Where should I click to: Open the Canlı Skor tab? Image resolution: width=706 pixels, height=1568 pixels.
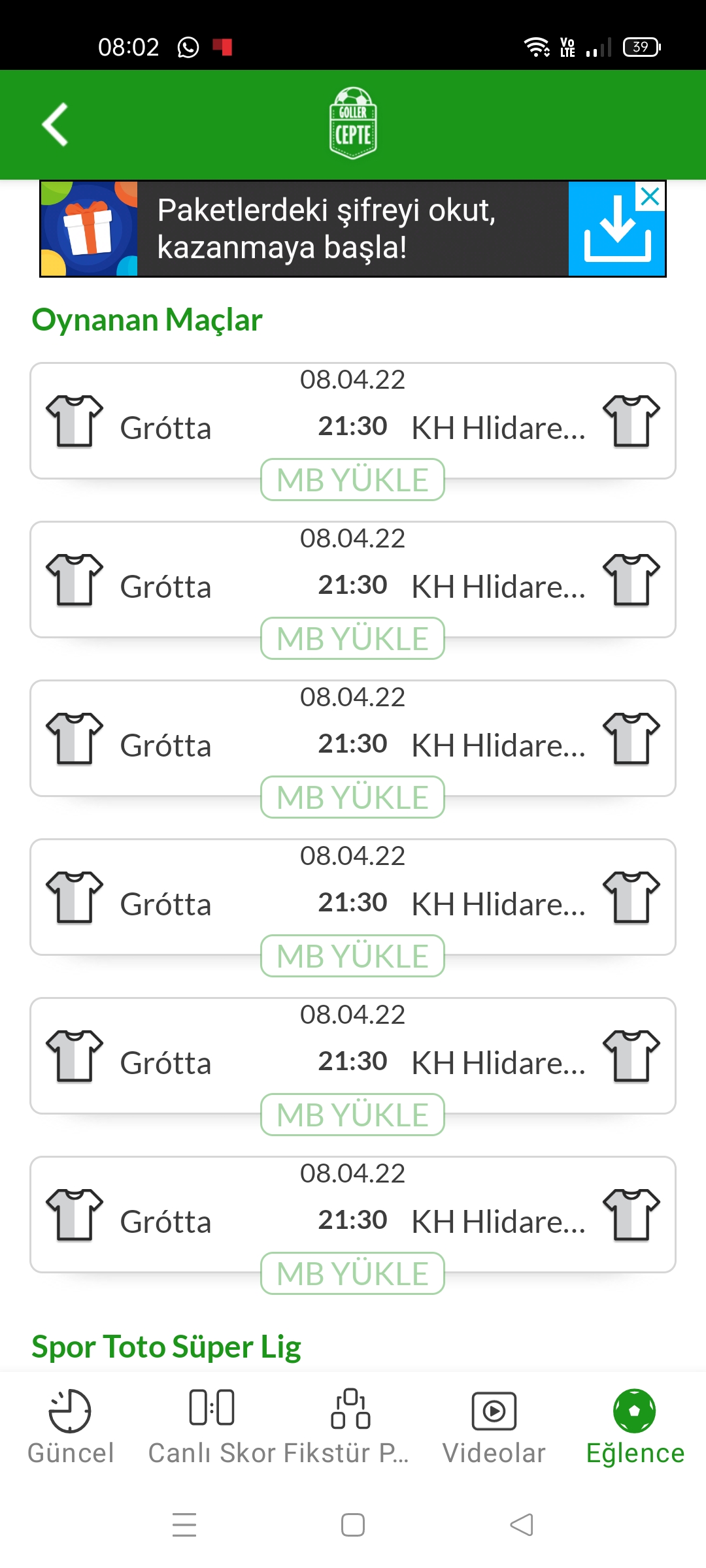click(x=212, y=1427)
